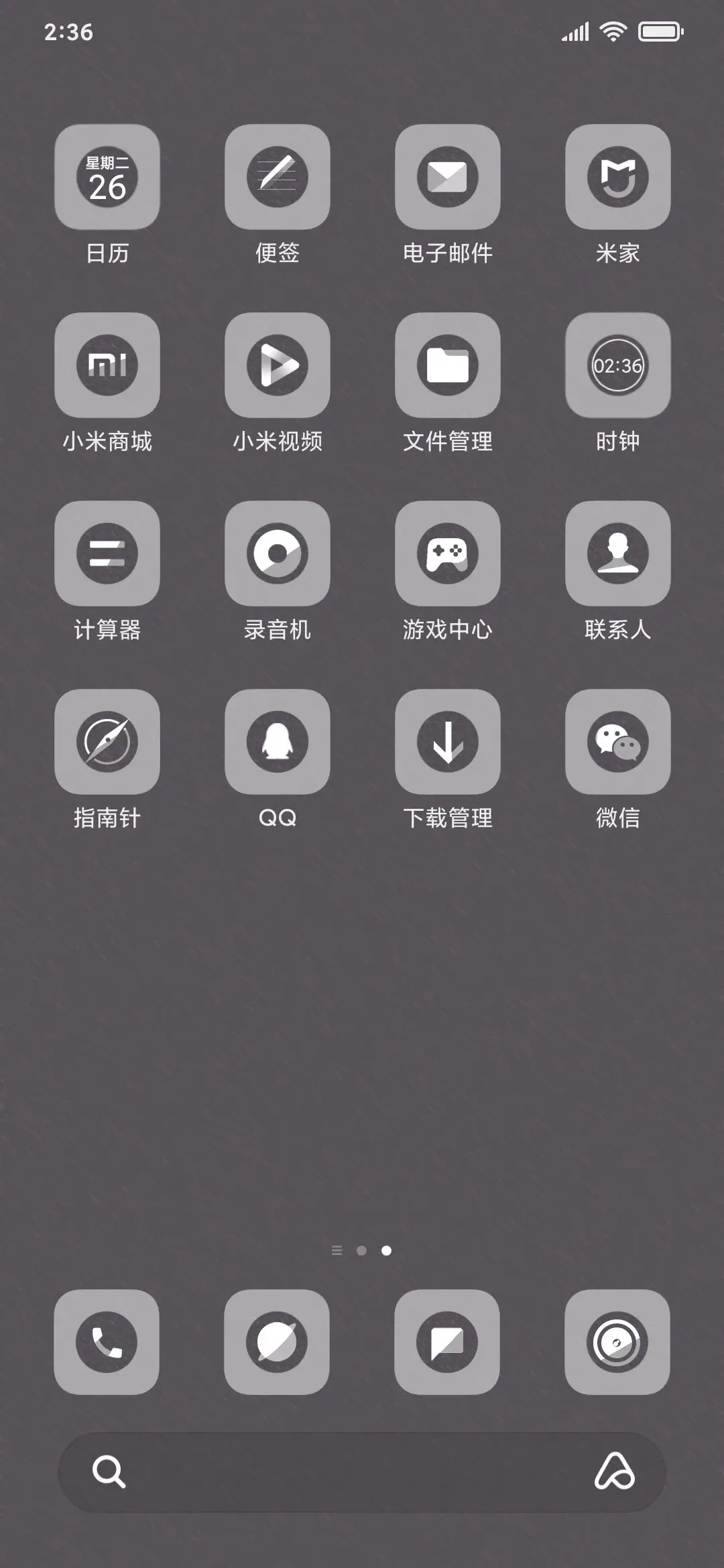Open 小米商城 (Mi Store)
Image resolution: width=724 pixels, height=1568 pixels.
coord(107,365)
